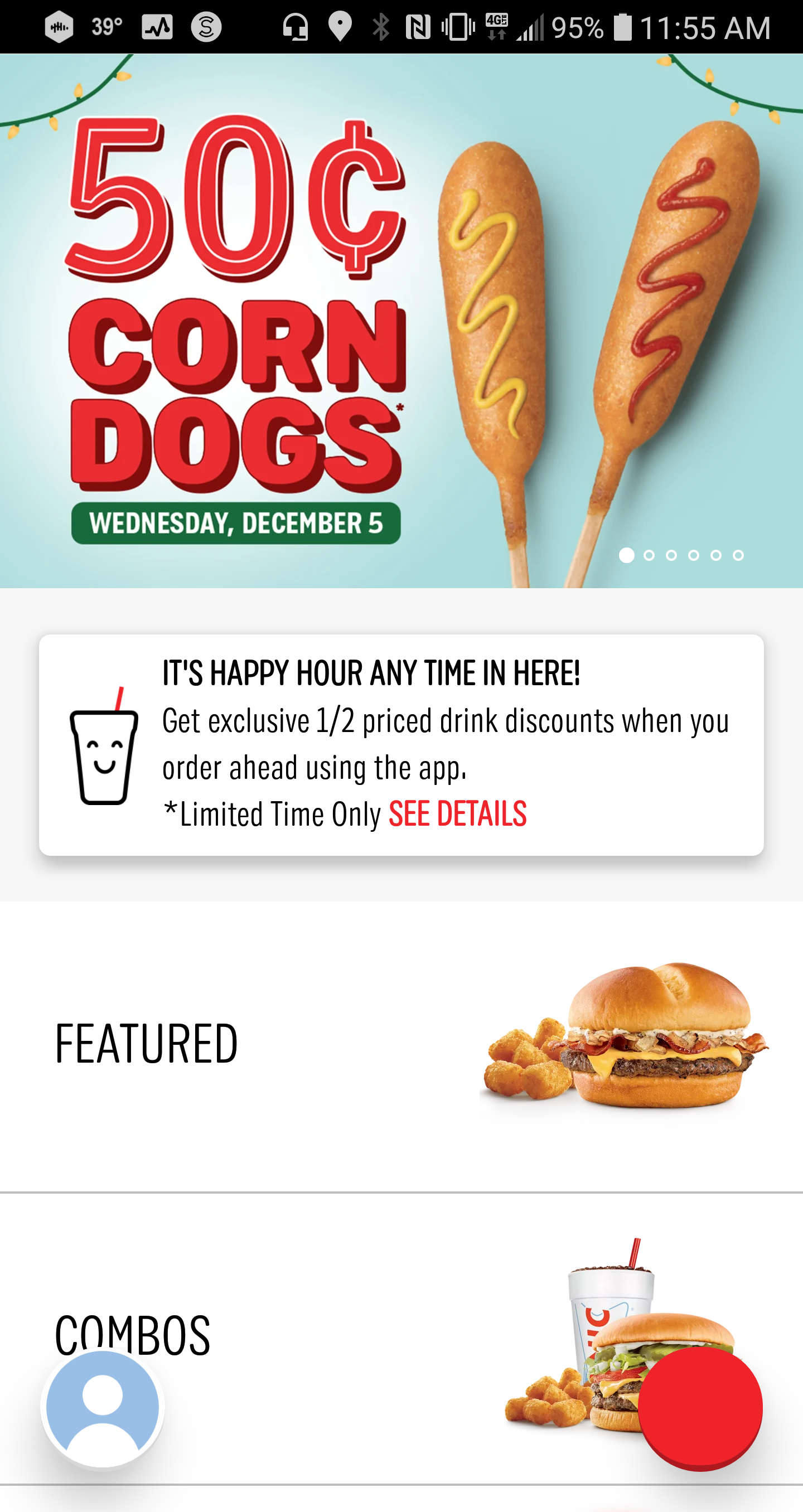This screenshot has height=1512, width=803.
Task: Jump to the second banner slide indicator
Action: click(x=649, y=555)
